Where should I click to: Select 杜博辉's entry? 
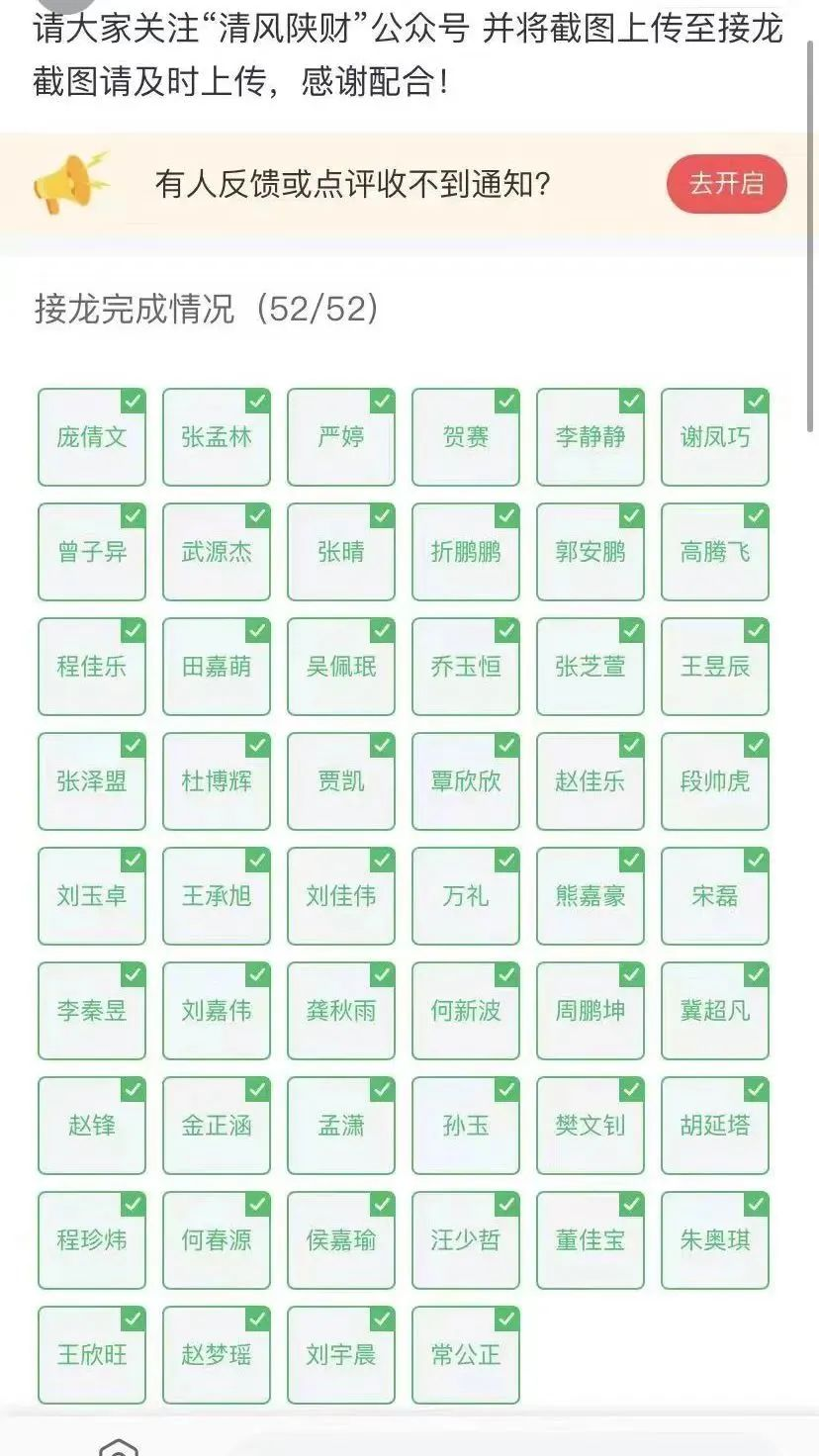[217, 781]
